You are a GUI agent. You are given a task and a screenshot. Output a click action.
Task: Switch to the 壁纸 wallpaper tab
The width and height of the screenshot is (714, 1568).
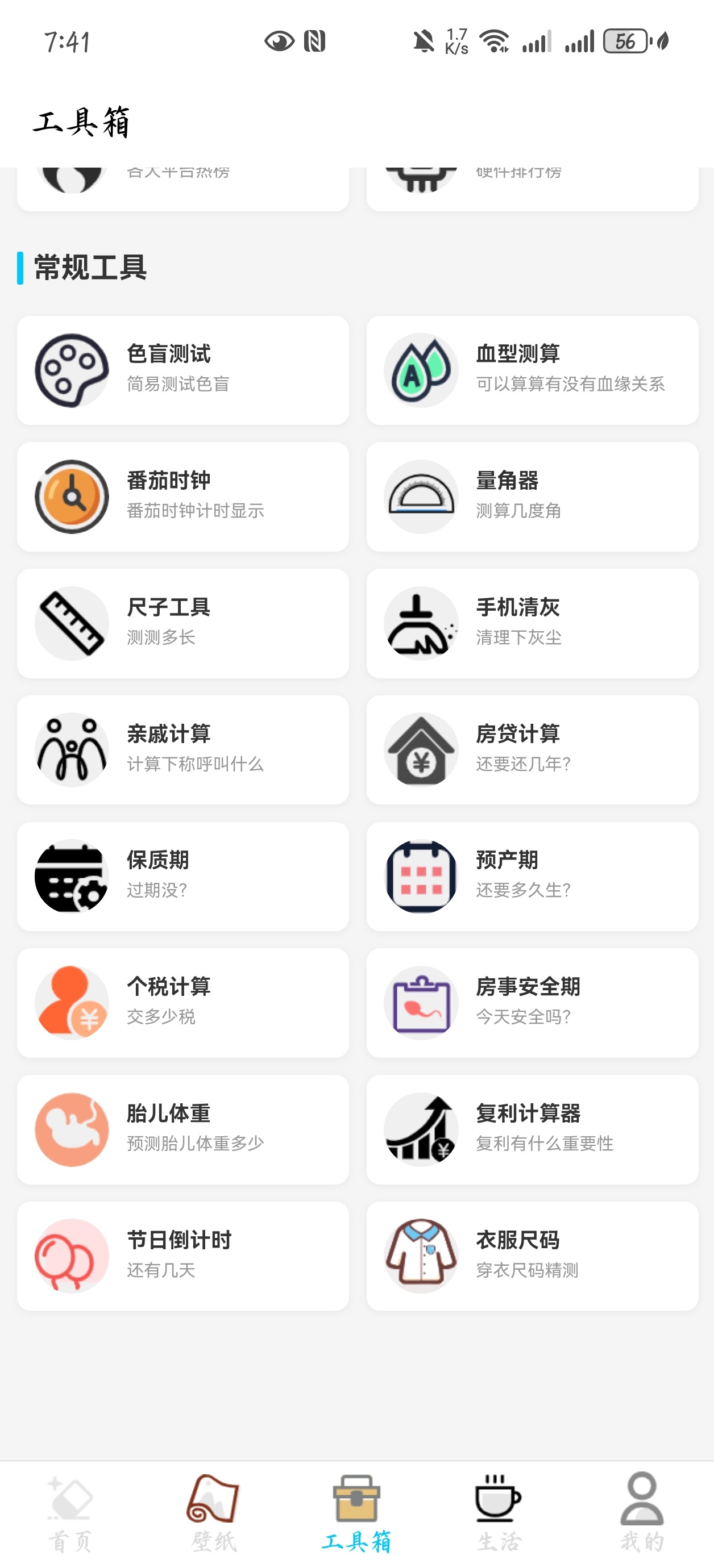tap(213, 1513)
